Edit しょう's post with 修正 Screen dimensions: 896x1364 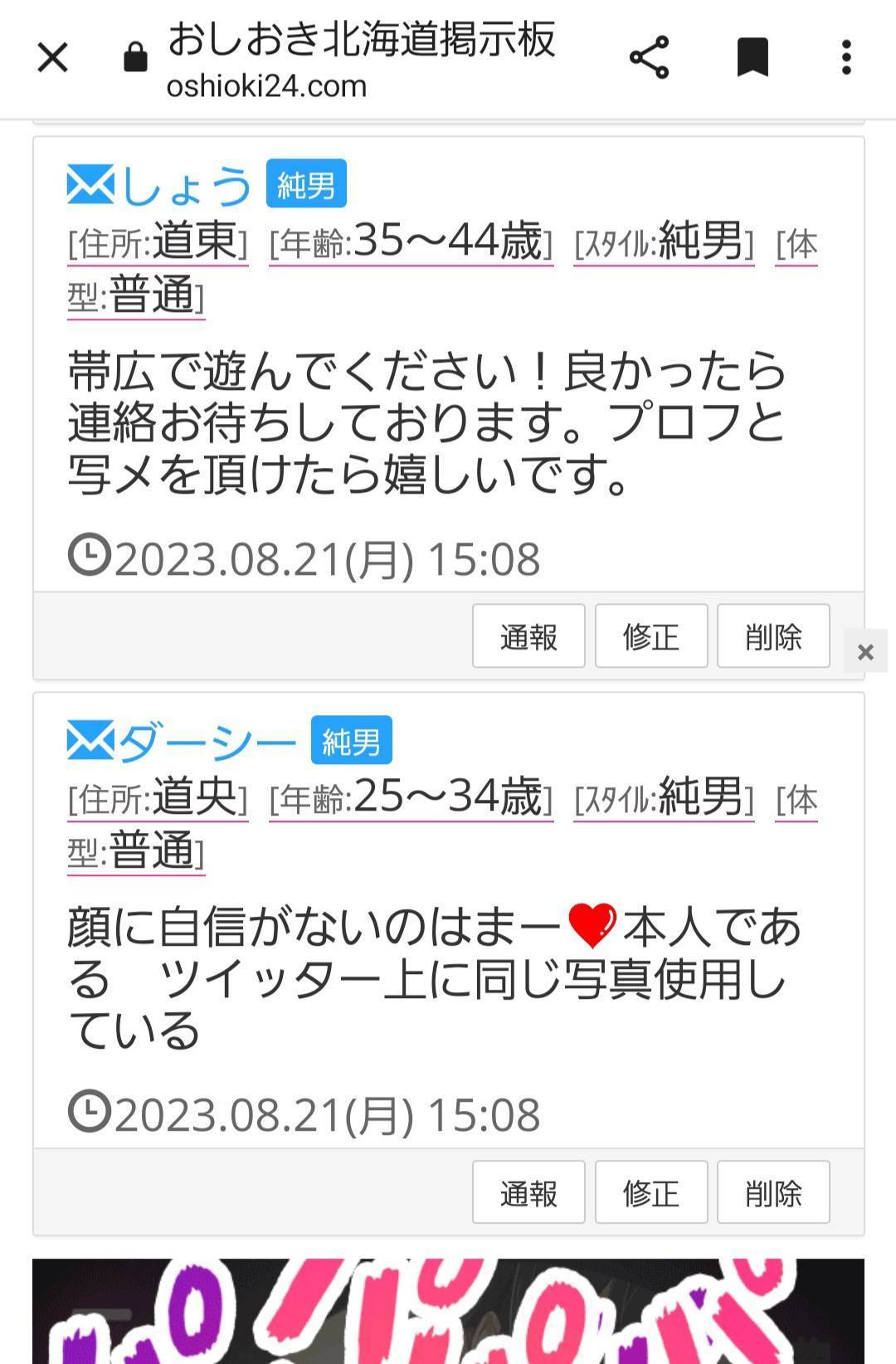(x=651, y=636)
